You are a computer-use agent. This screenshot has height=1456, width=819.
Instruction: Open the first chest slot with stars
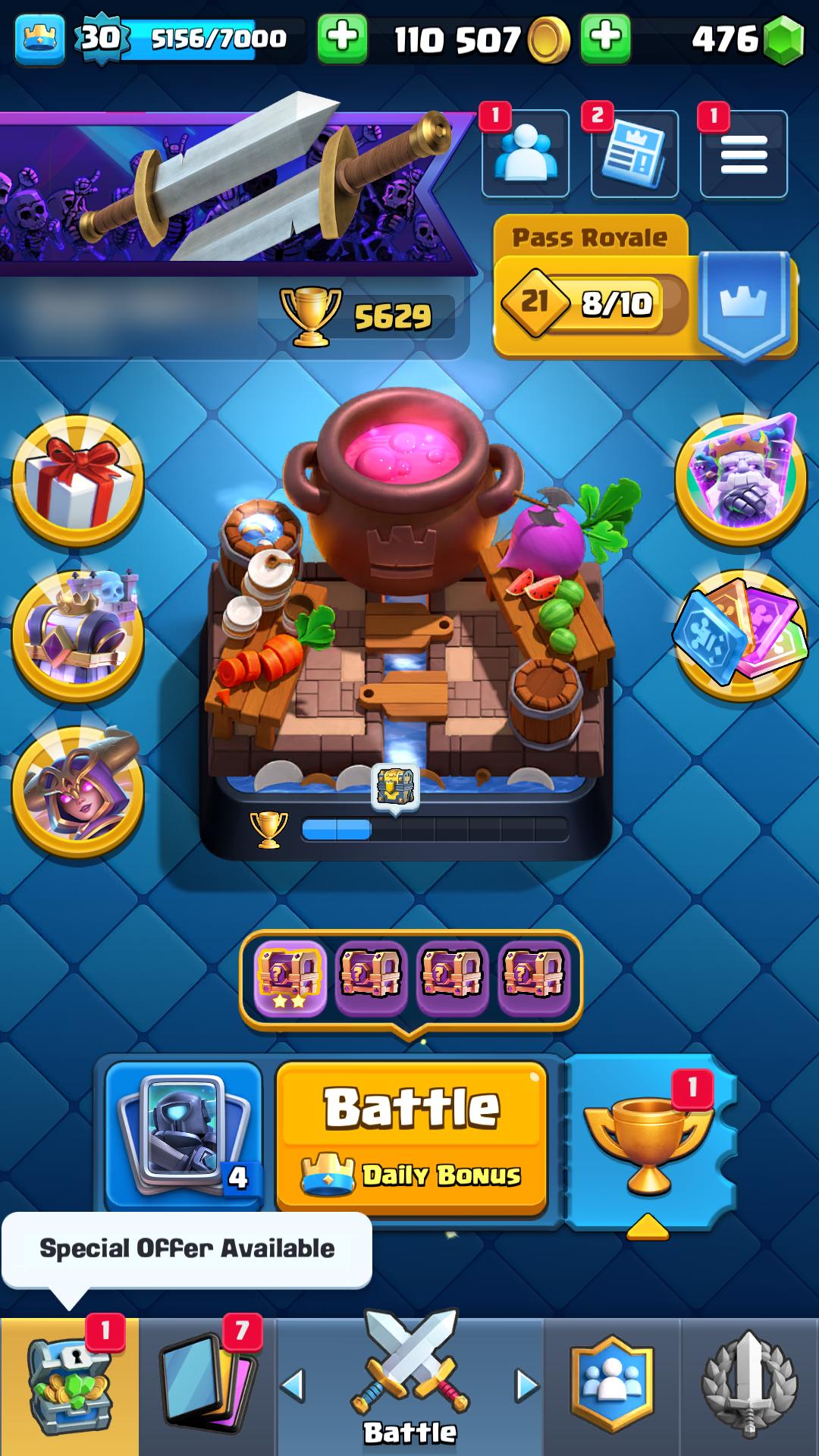pyautogui.click(x=290, y=978)
